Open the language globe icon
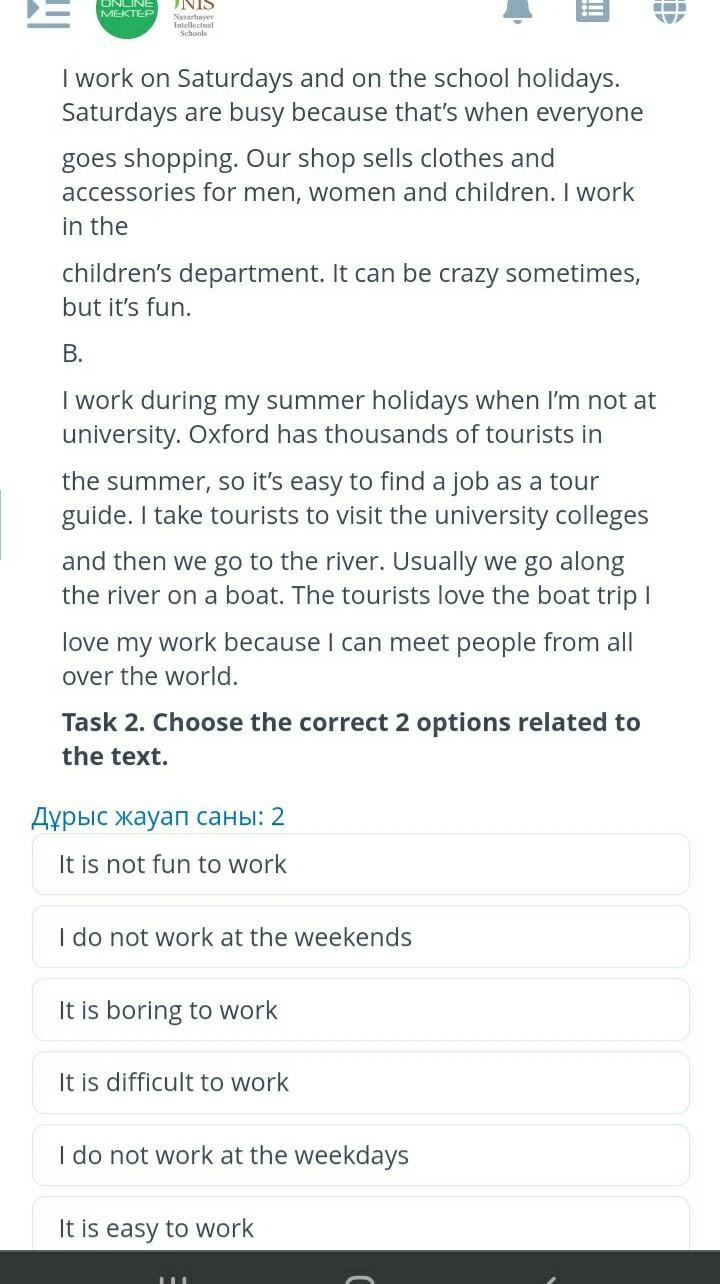Viewport: 720px width, 1284px height. click(x=669, y=10)
